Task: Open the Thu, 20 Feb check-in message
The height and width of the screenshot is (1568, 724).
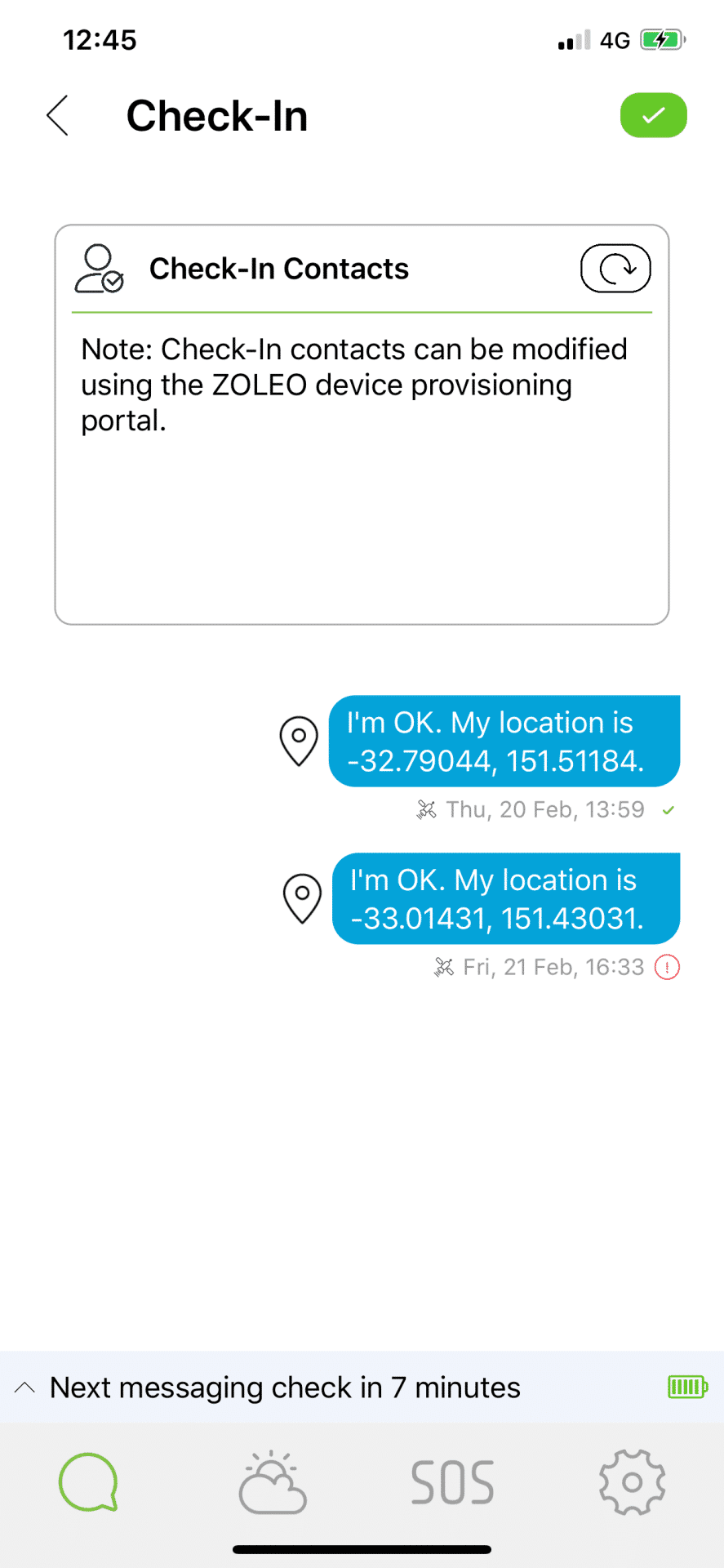Action: tap(504, 742)
